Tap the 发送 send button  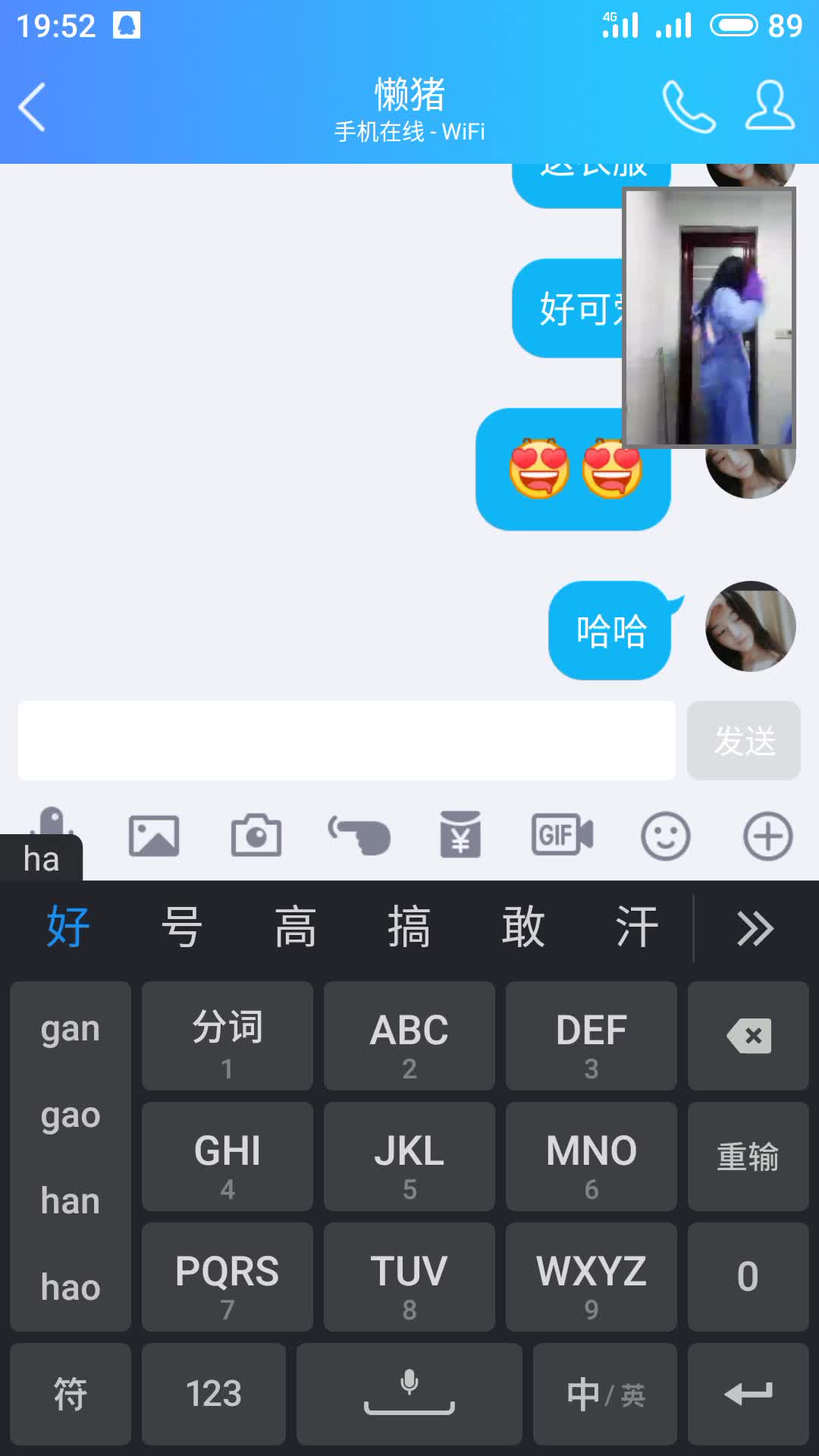[x=743, y=740]
